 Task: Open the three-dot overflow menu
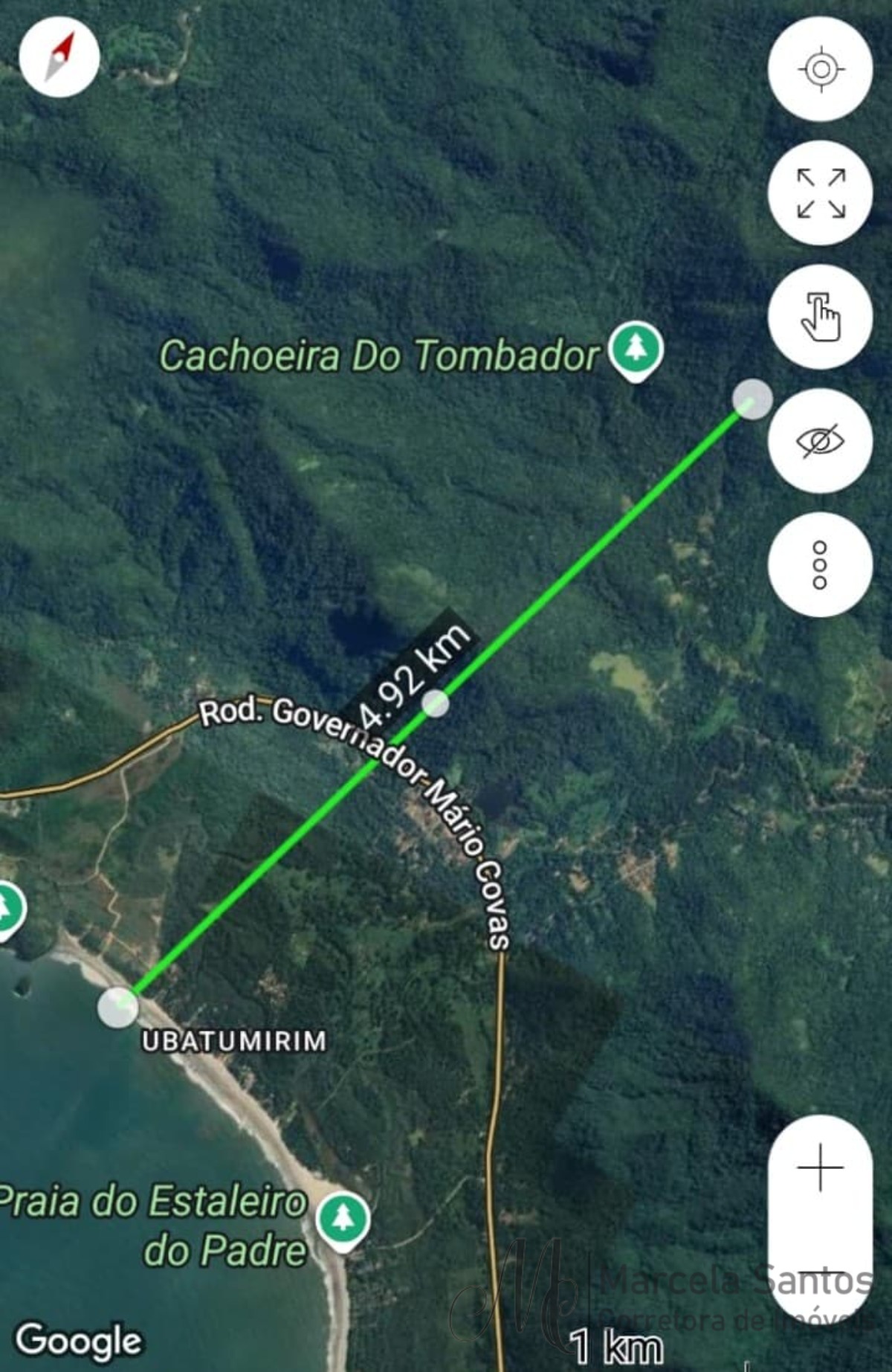point(820,565)
